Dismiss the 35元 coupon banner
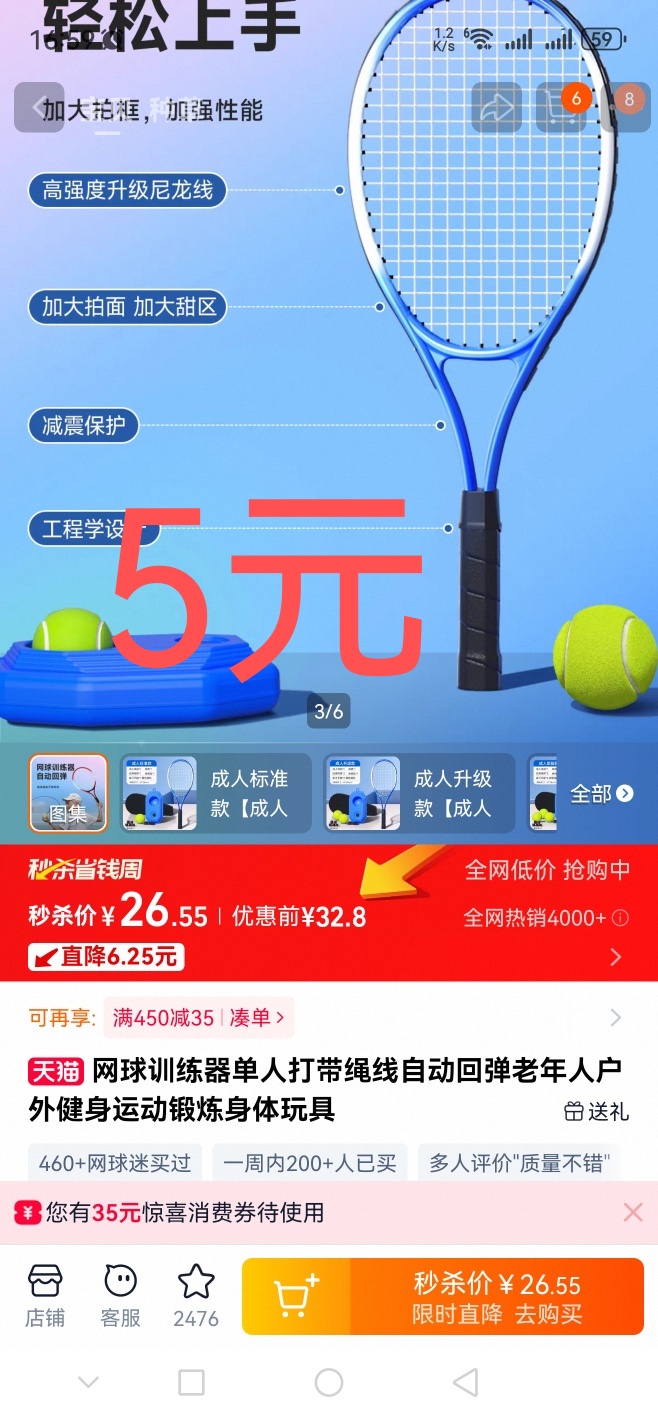The height and width of the screenshot is (1416, 658). point(632,1212)
